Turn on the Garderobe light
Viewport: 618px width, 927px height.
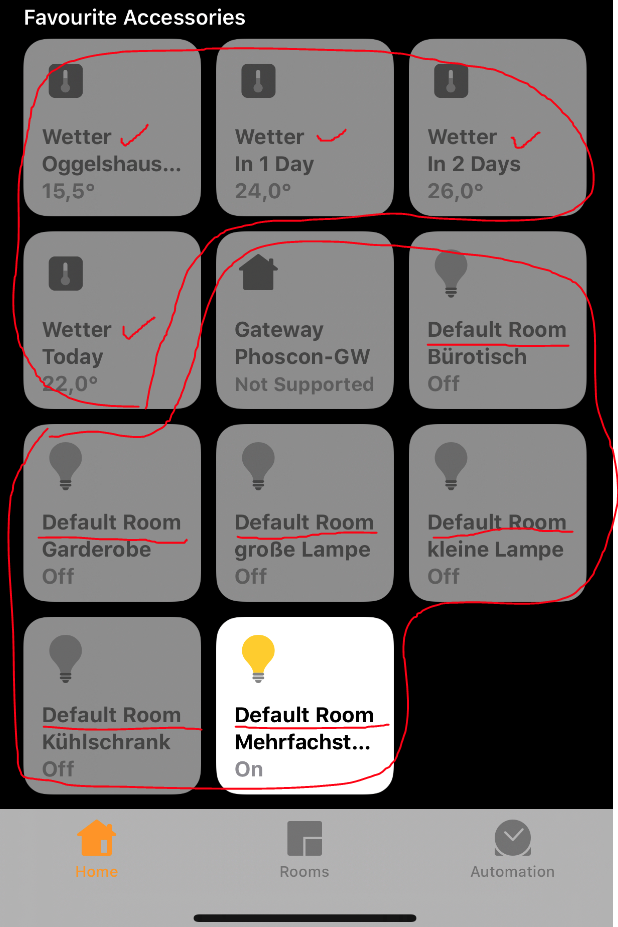click(x=112, y=513)
